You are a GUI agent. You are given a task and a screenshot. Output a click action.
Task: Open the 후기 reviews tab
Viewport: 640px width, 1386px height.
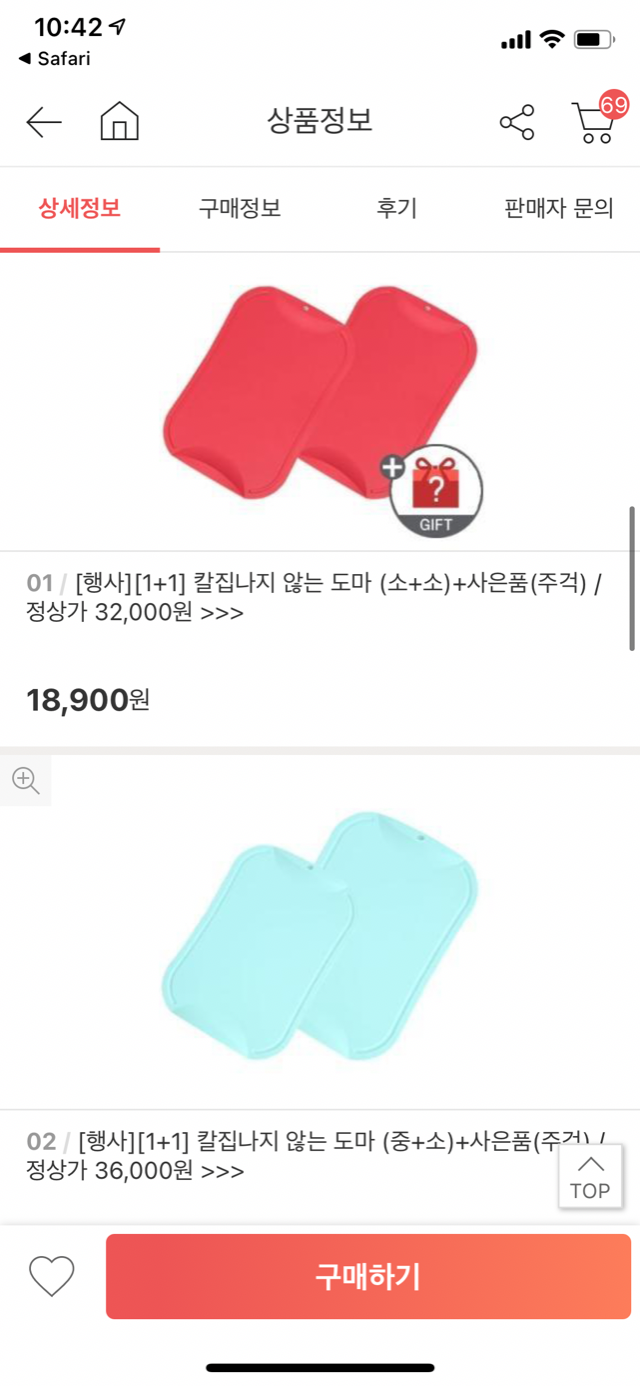397,209
